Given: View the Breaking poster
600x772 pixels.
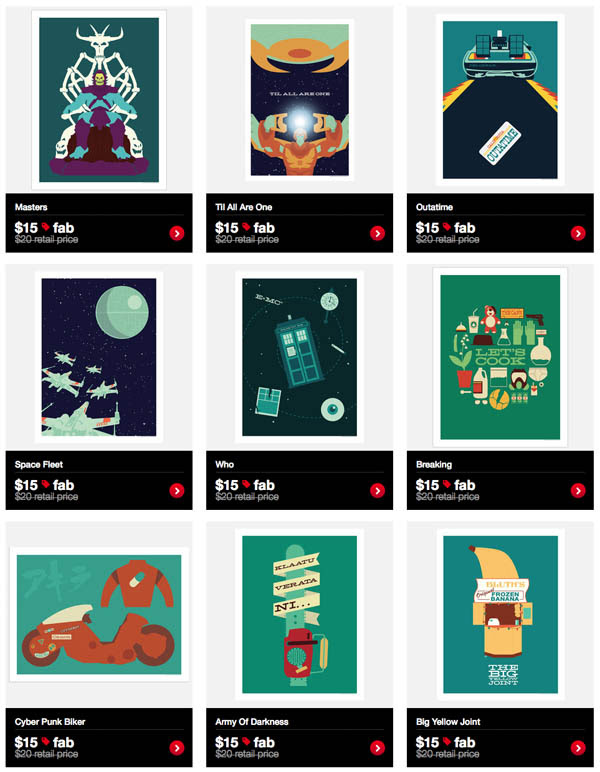Looking at the screenshot, I should point(498,358).
